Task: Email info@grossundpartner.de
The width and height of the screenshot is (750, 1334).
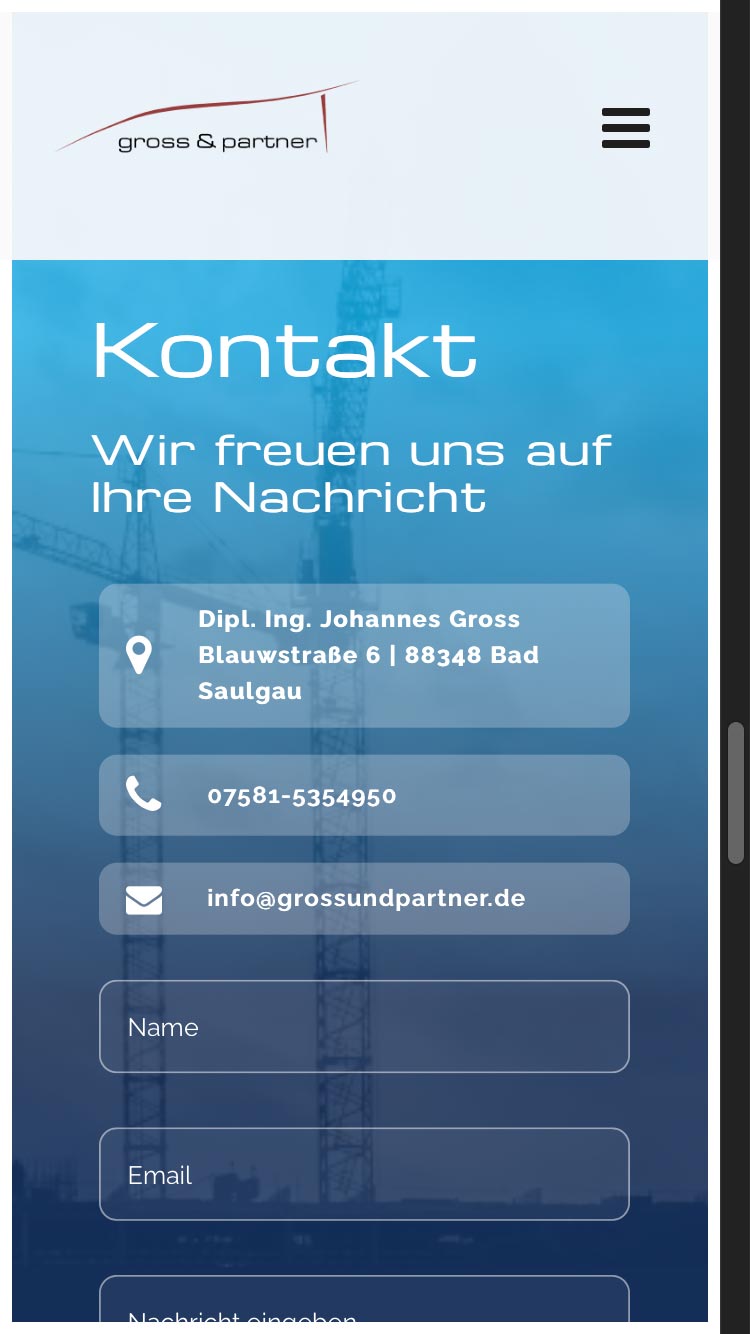Action: pyautogui.click(x=364, y=898)
